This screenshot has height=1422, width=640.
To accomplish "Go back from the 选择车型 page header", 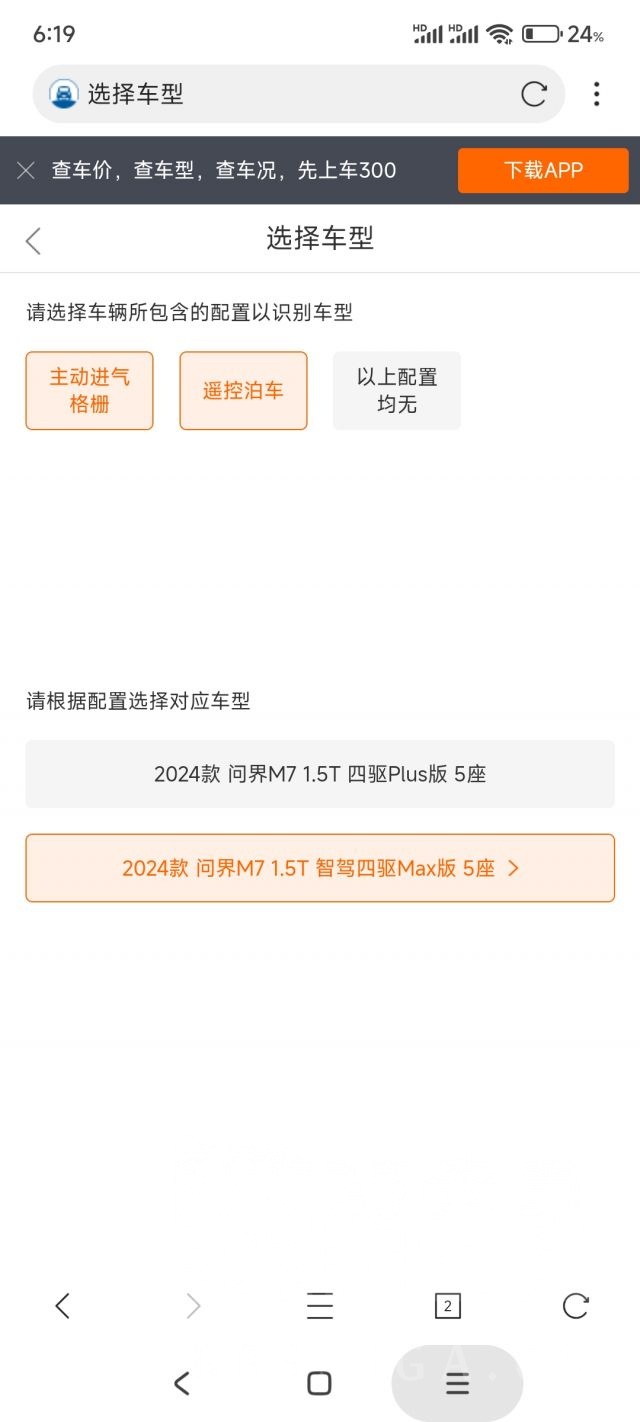I will point(33,240).
